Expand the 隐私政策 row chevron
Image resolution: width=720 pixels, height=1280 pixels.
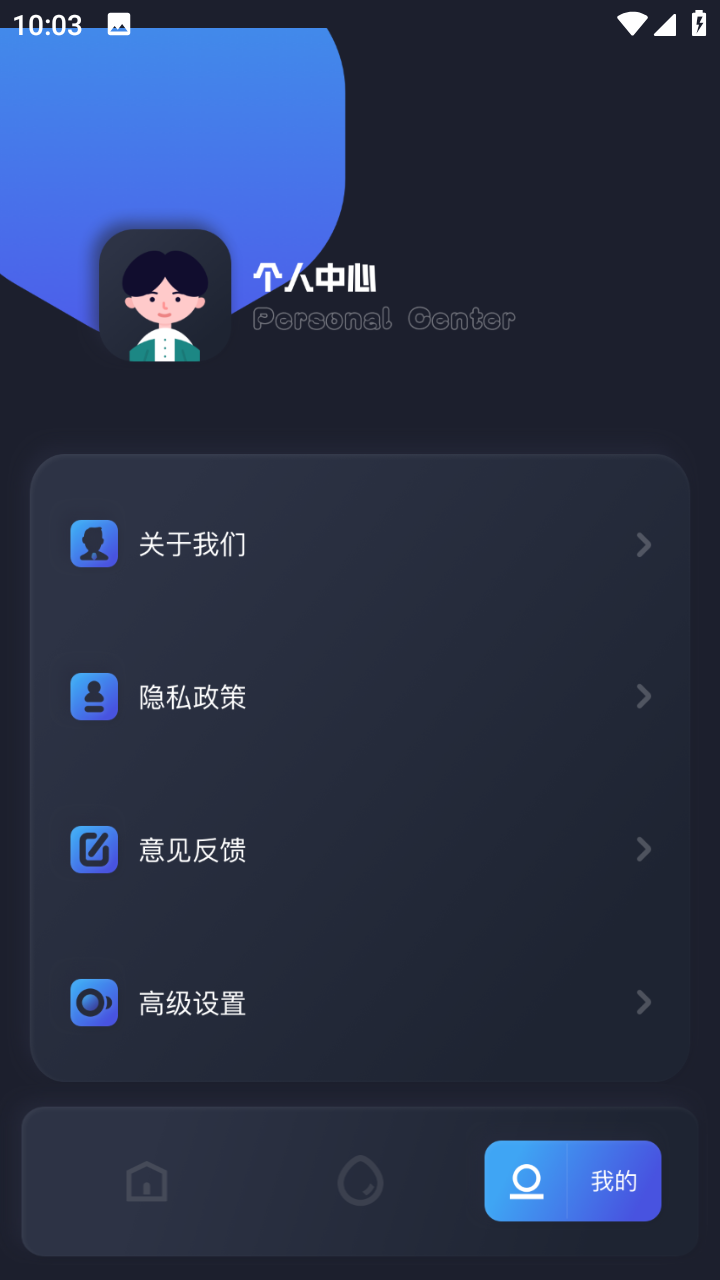[x=643, y=696]
